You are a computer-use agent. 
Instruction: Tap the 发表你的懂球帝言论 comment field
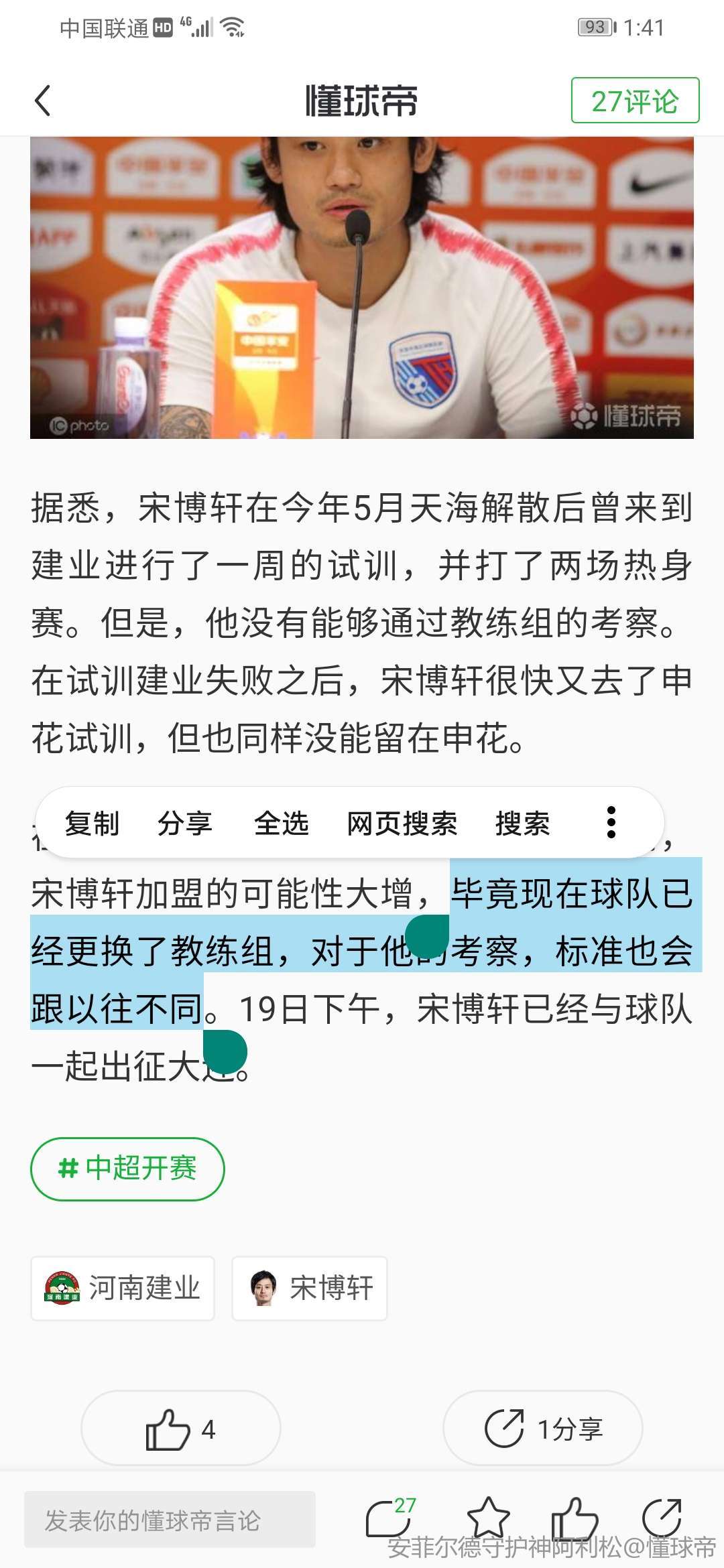(x=170, y=1520)
